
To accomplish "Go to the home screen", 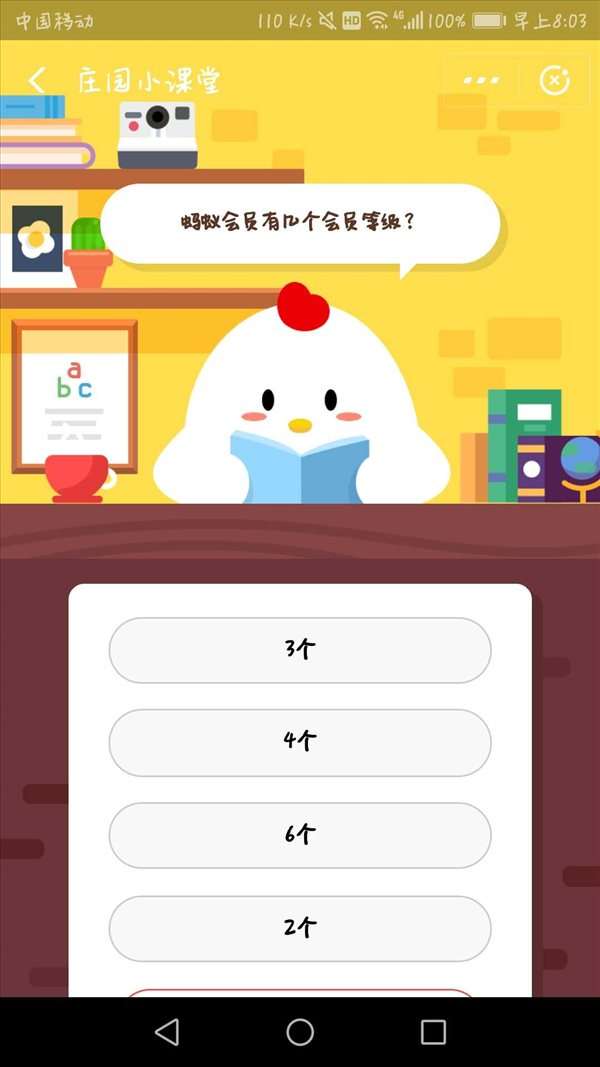I will click(x=300, y=1032).
